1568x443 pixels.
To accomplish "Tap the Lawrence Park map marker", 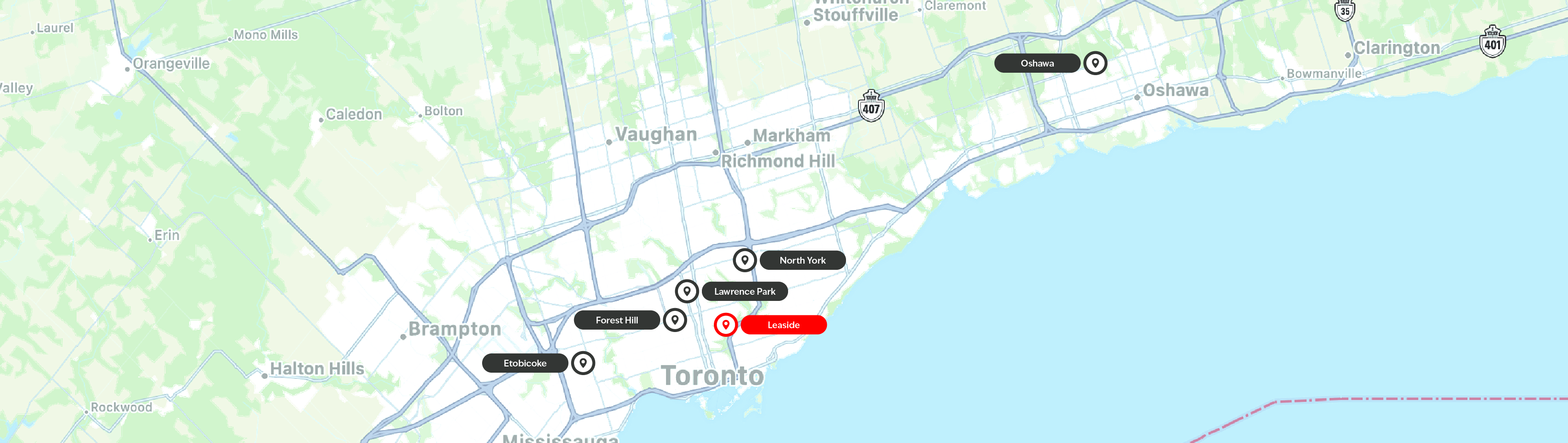I will 686,291.
